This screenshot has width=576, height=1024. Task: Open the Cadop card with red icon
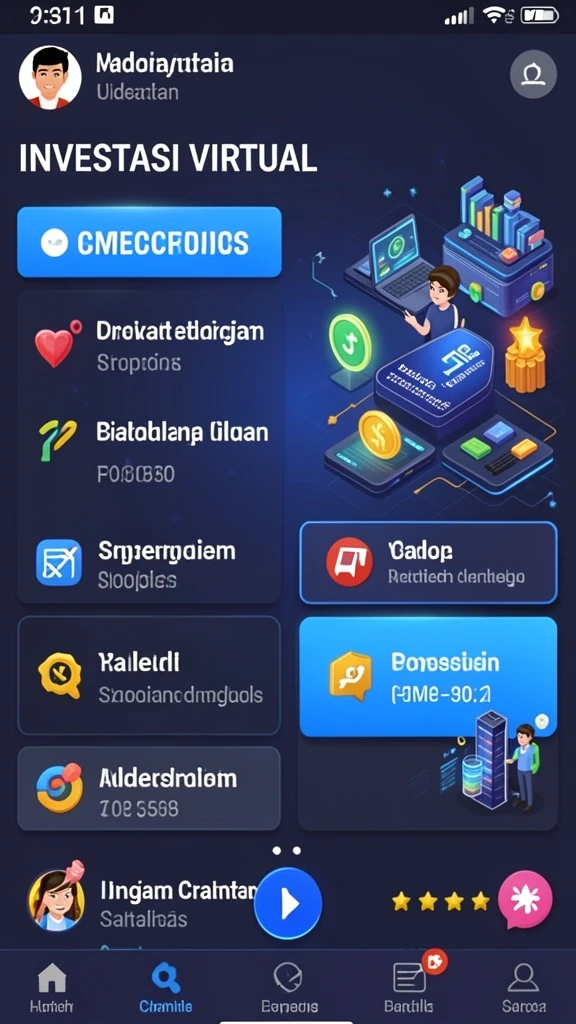pos(428,562)
